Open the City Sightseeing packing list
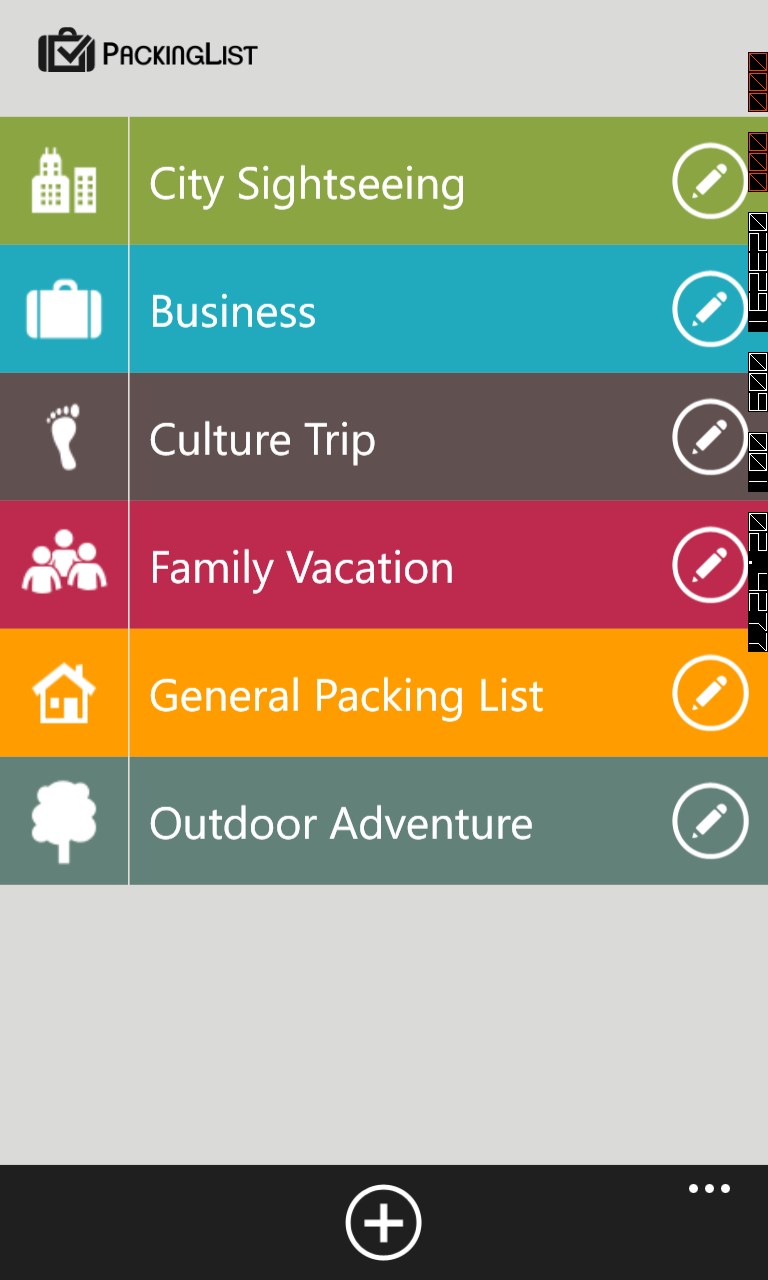 pyautogui.click(x=306, y=184)
